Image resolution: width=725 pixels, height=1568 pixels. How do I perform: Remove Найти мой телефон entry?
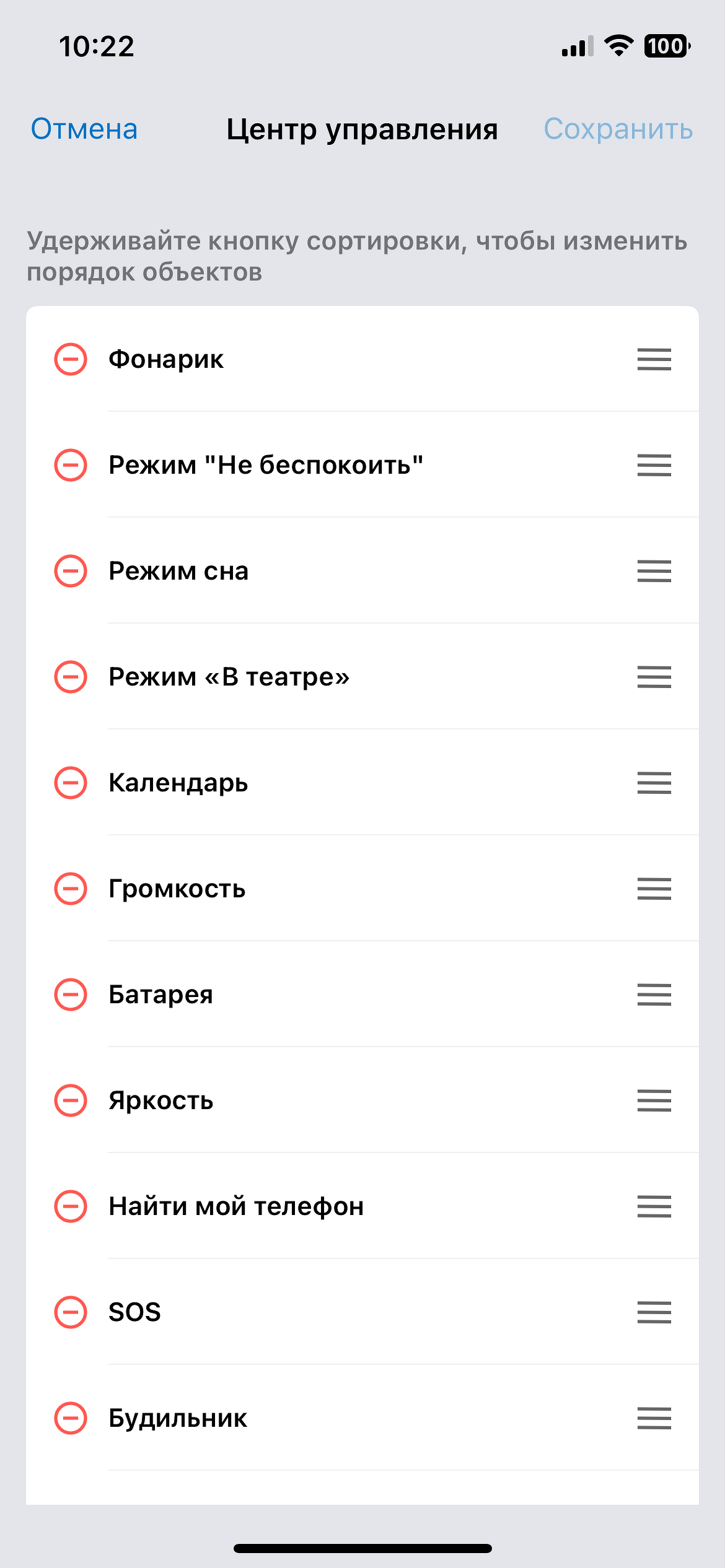tap(71, 1206)
